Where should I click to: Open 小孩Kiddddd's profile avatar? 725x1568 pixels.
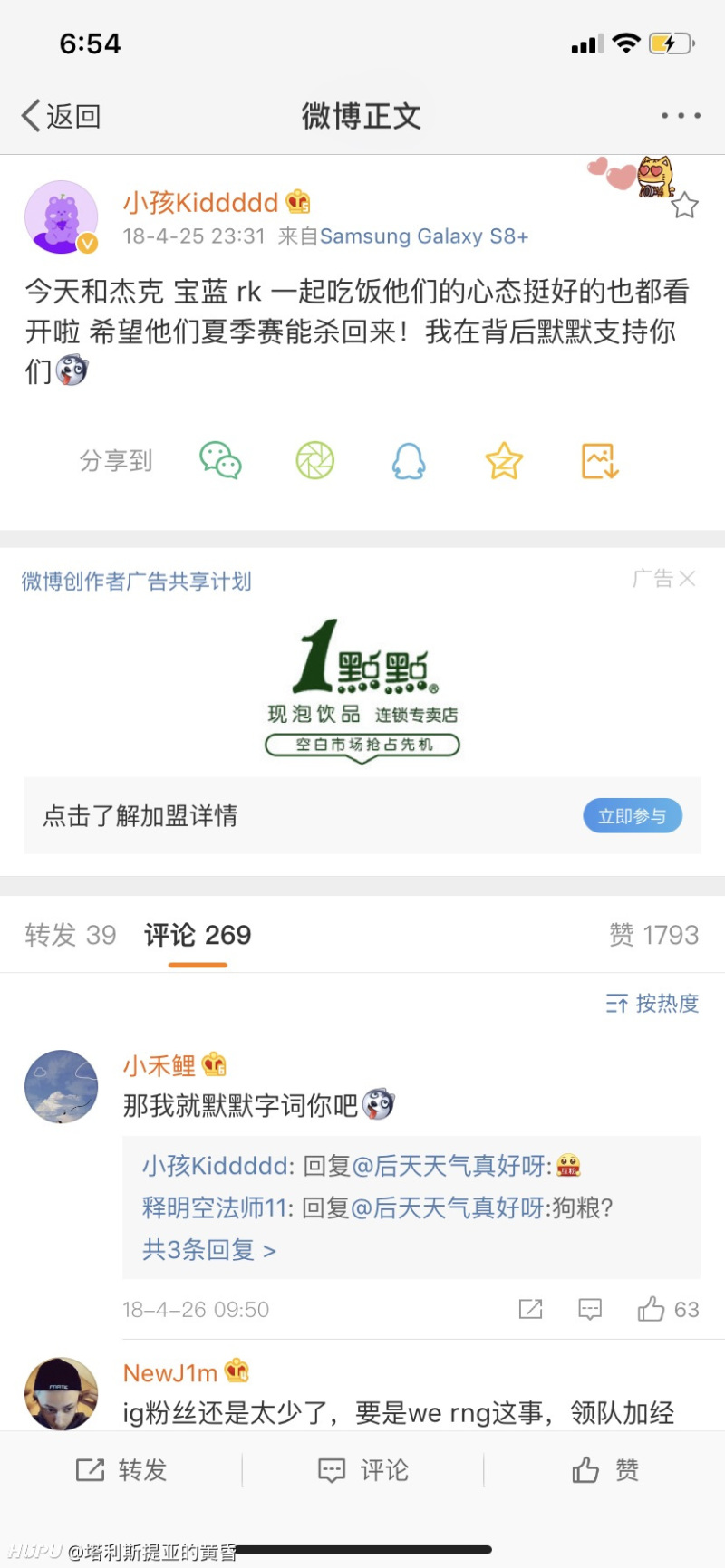(61, 217)
